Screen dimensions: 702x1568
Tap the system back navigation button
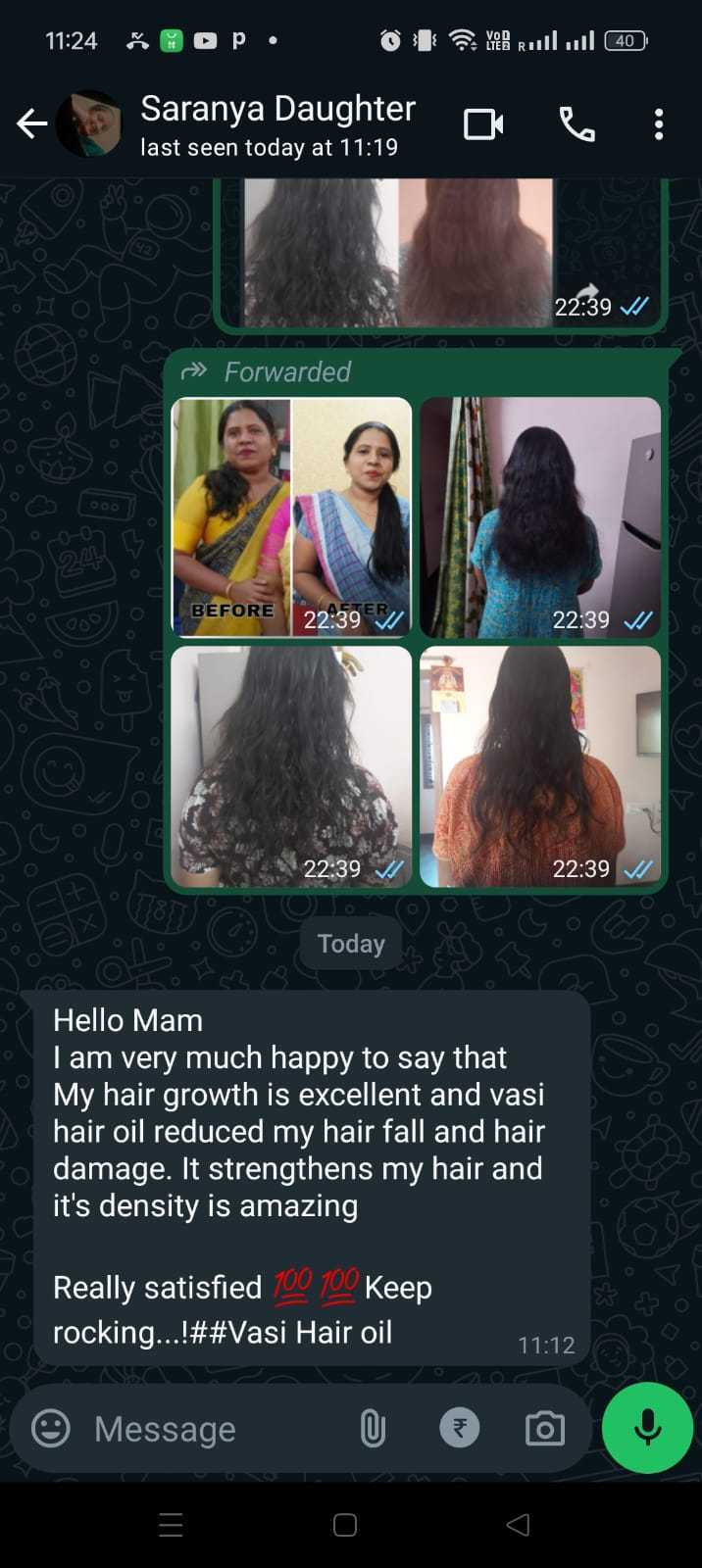518,1524
